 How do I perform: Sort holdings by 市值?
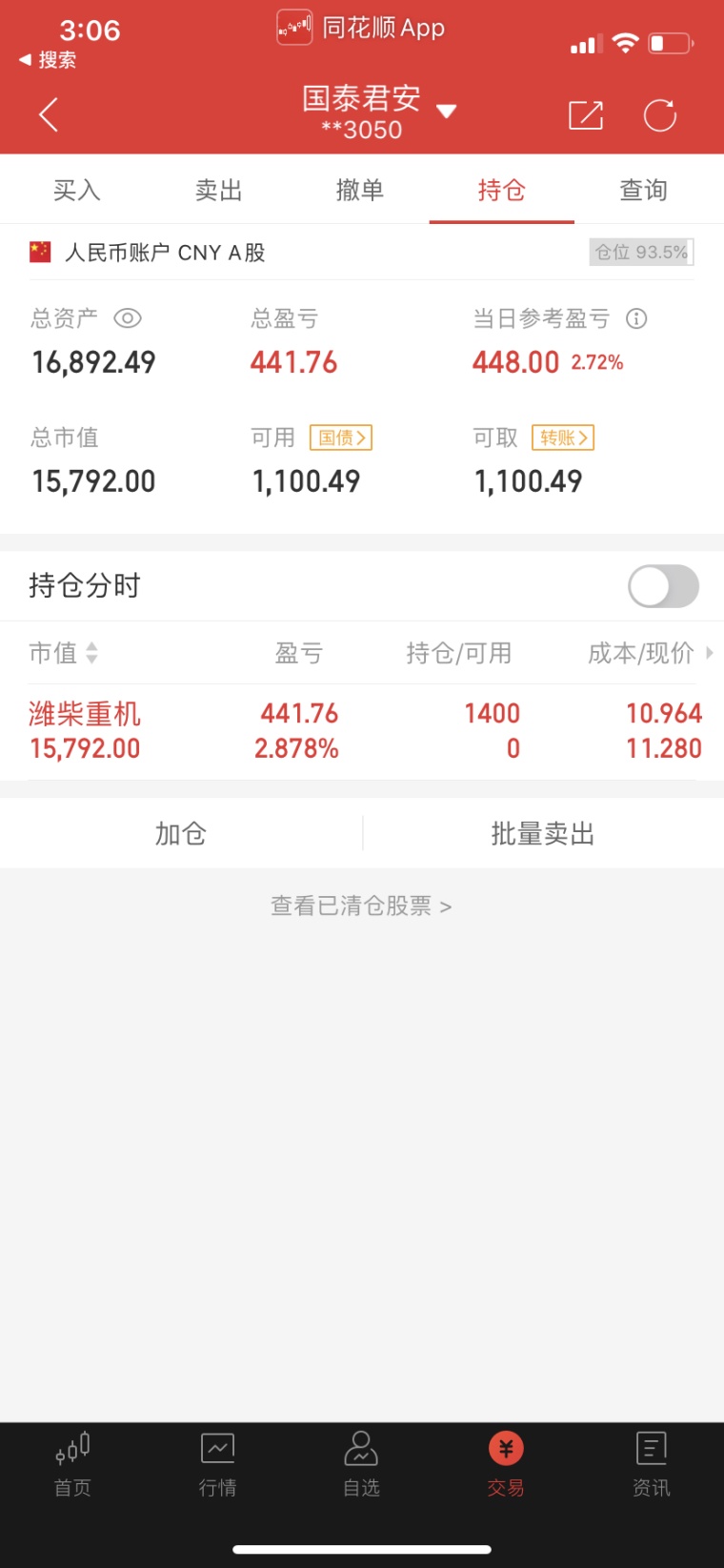click(64, 653)
